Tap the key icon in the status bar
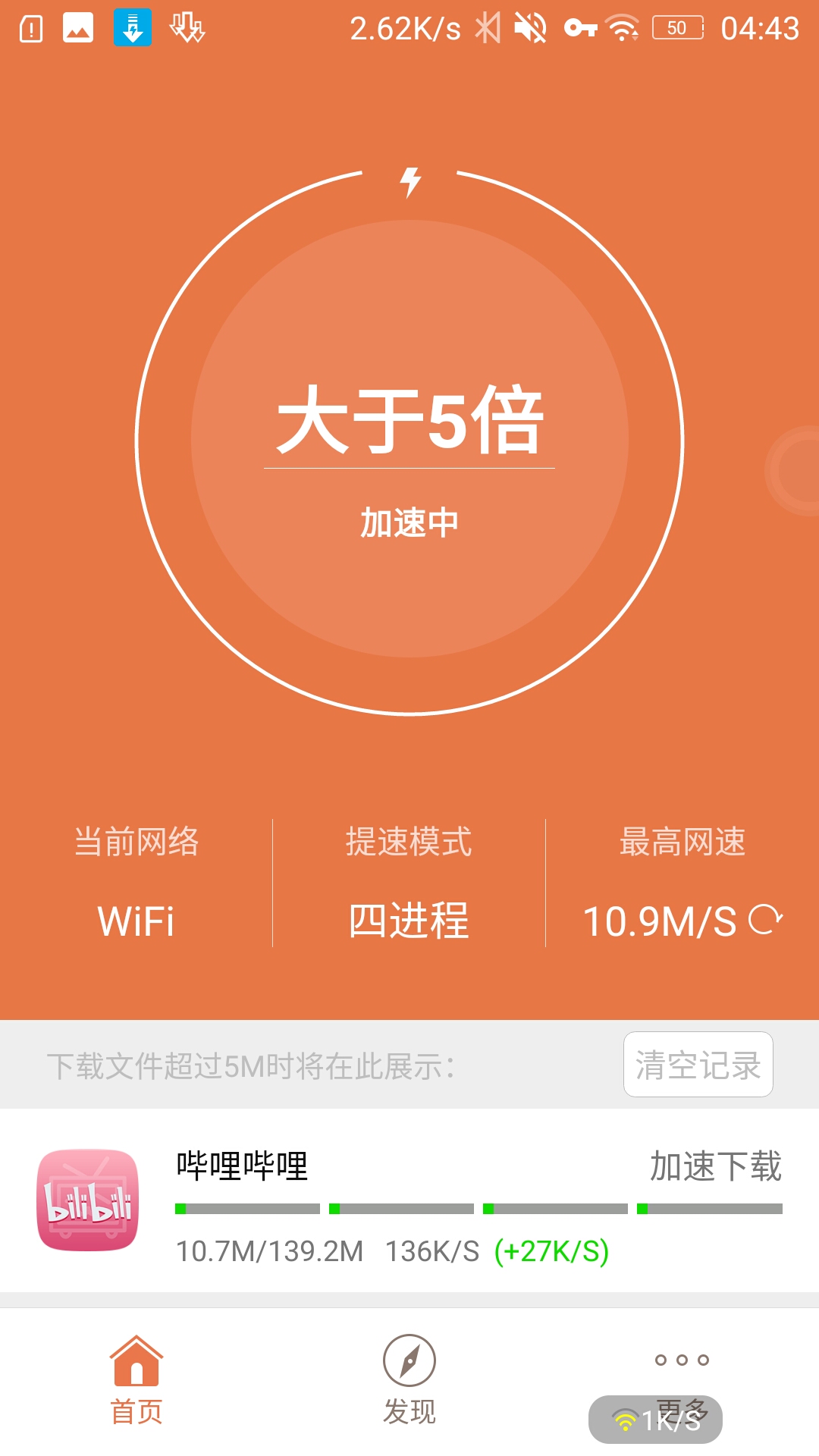The height and width of the screenshot is (1456, 819). pos(583,29)
